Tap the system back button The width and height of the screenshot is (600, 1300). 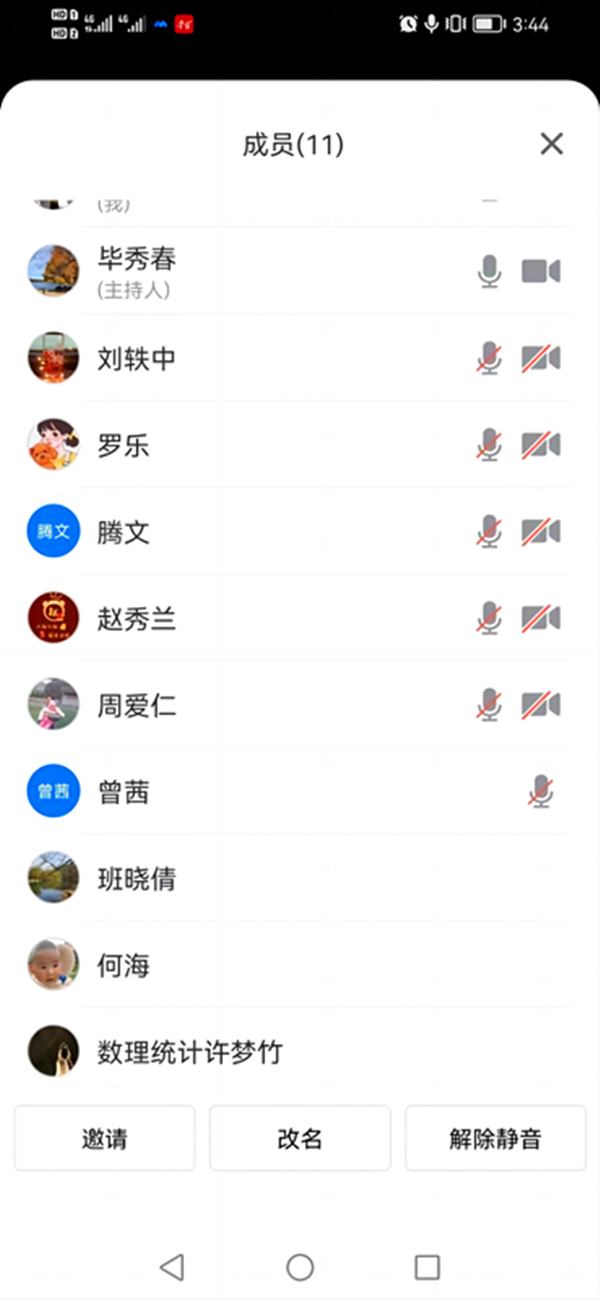coord(172,1268)
